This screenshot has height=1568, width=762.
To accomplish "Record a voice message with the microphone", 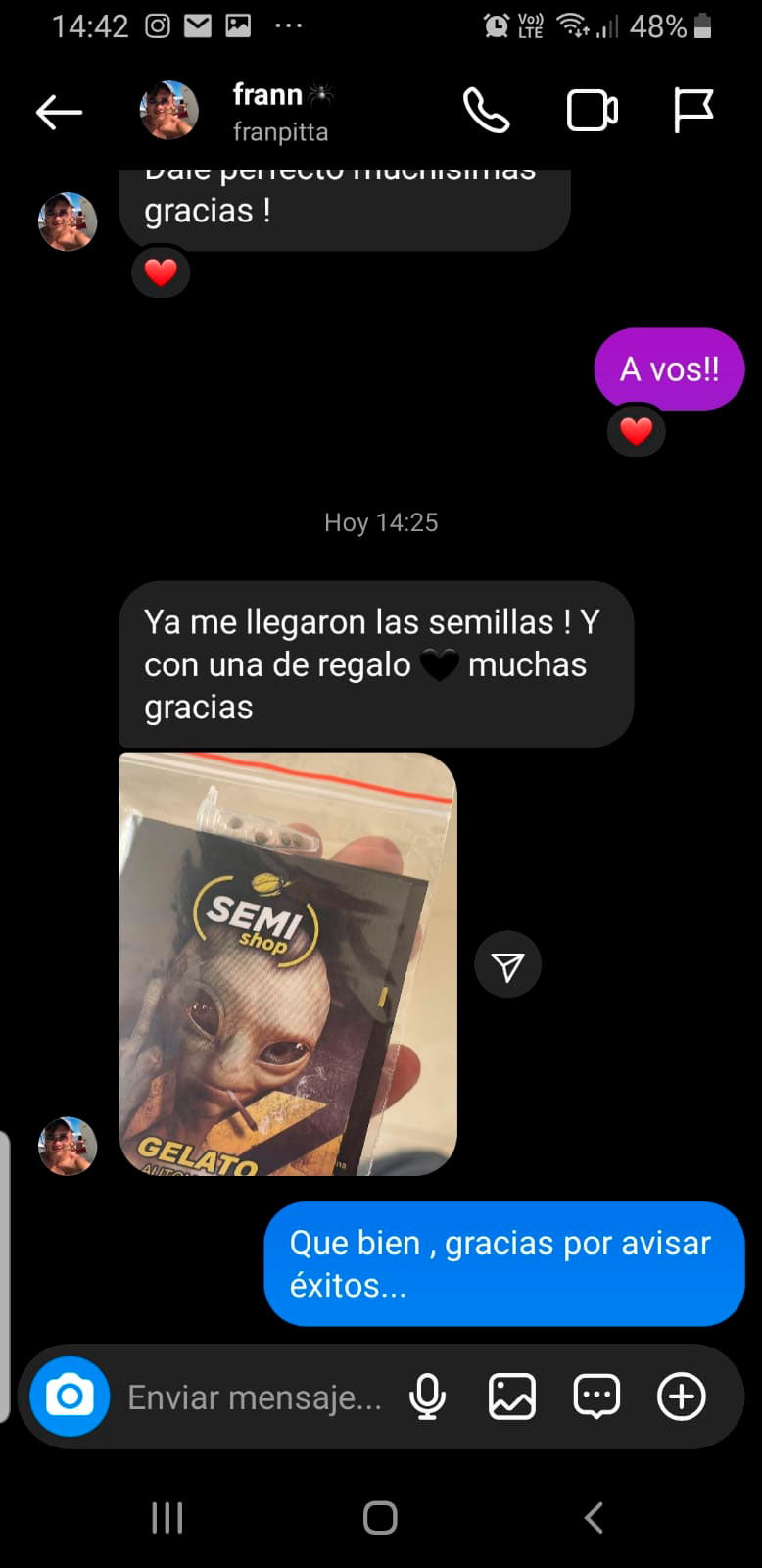I will pos(427,1396).
